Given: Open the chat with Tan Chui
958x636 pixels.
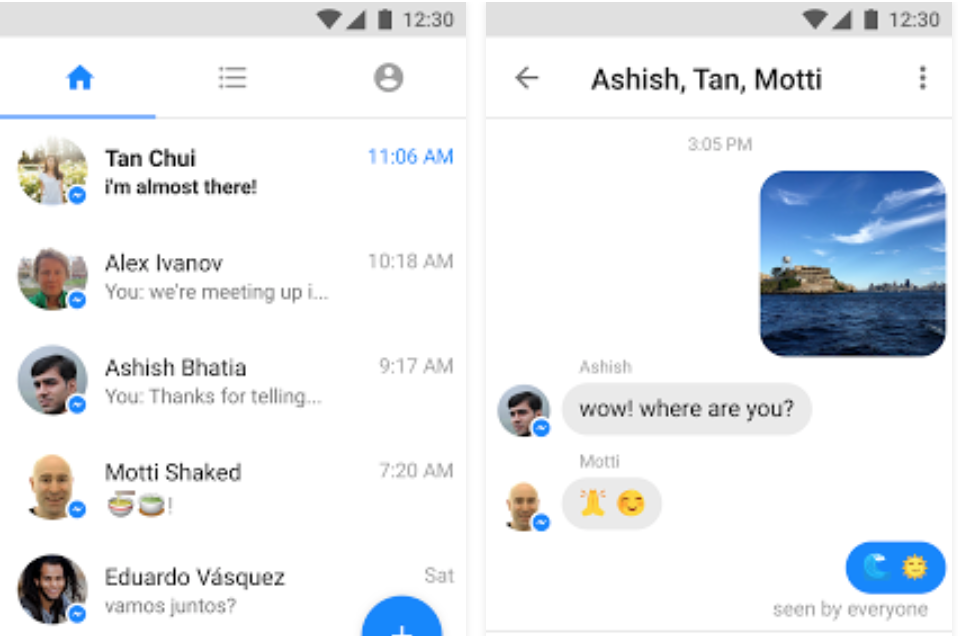Looking at the screenshot, I should [x=235, y=171].
